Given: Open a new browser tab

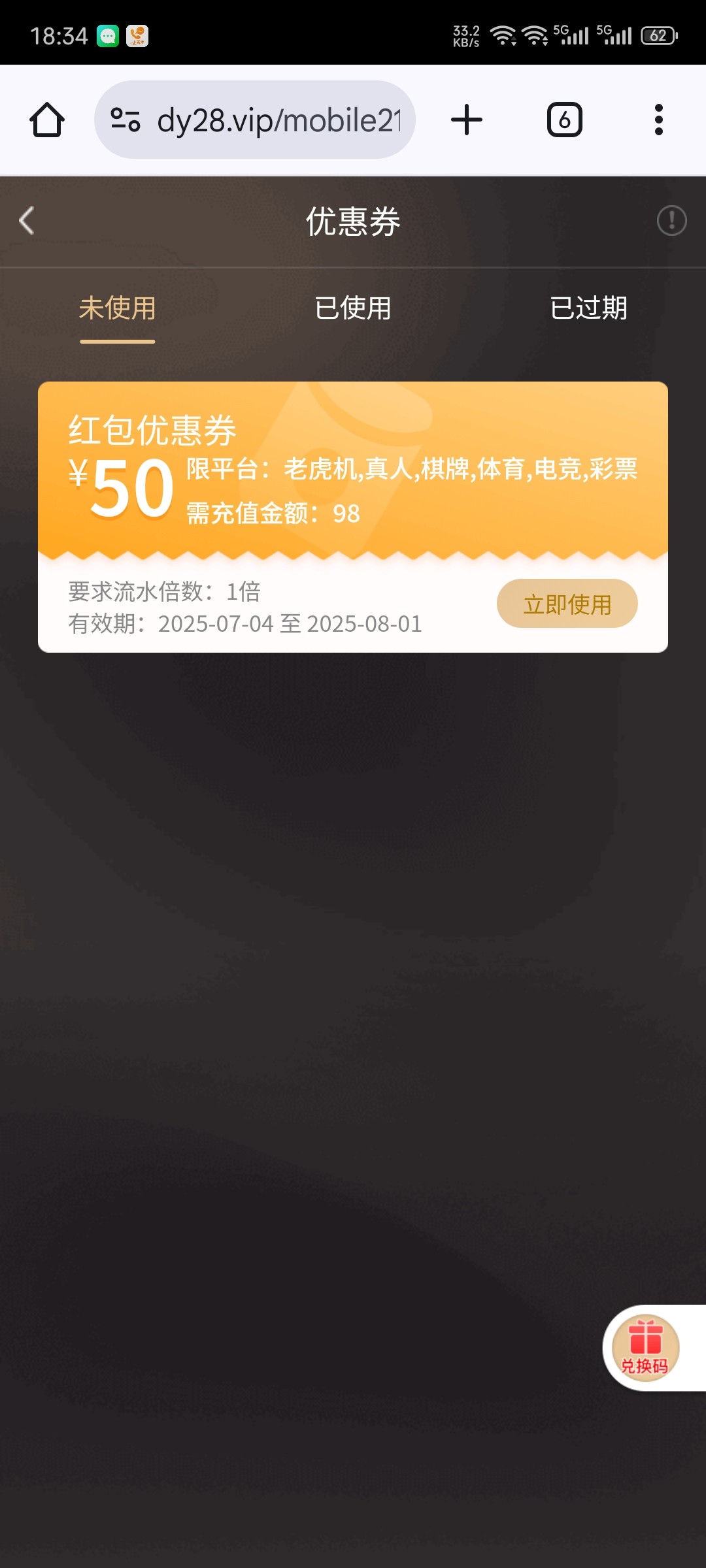Looking at the screenshot, I should pyautogui.click(x=467, y=120).
